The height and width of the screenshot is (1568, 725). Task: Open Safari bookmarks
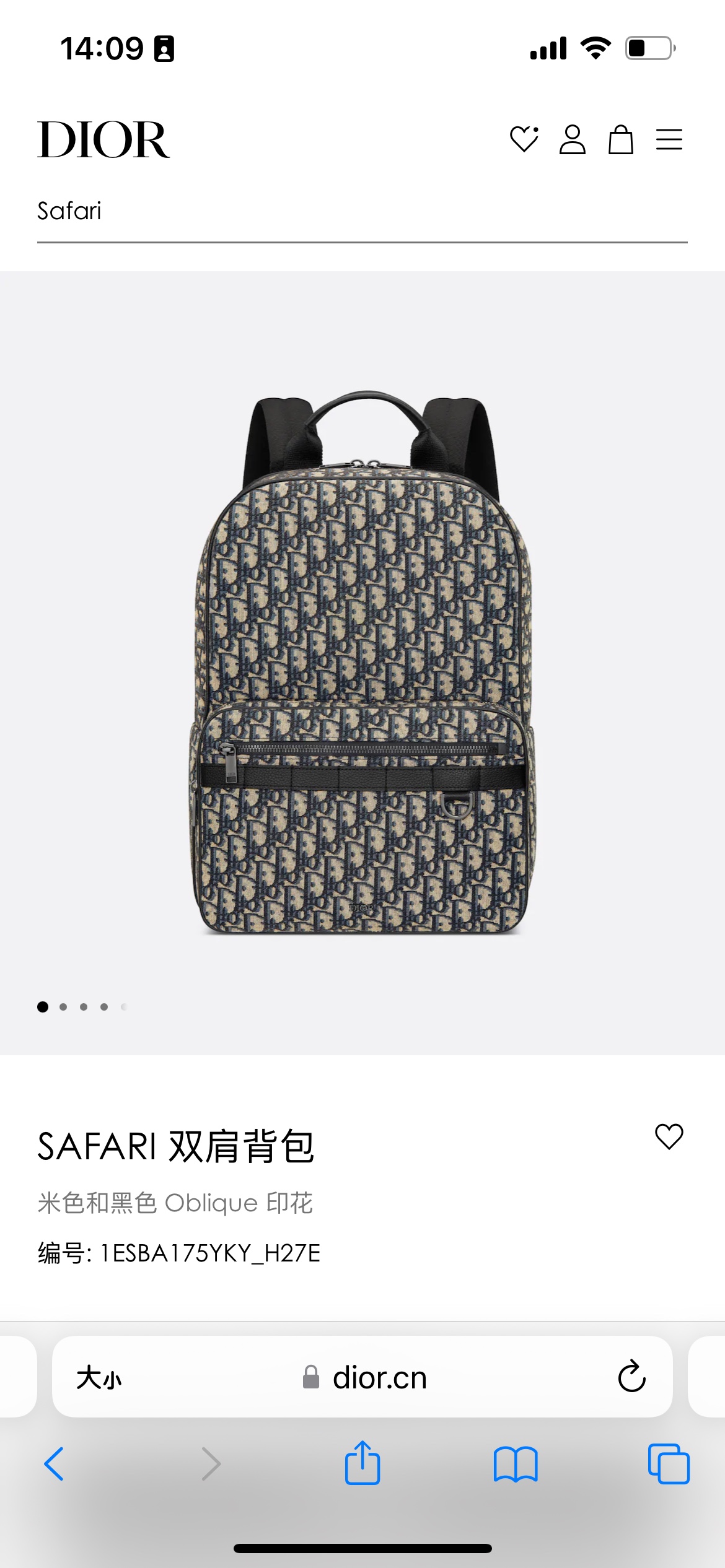[516, 1464]
